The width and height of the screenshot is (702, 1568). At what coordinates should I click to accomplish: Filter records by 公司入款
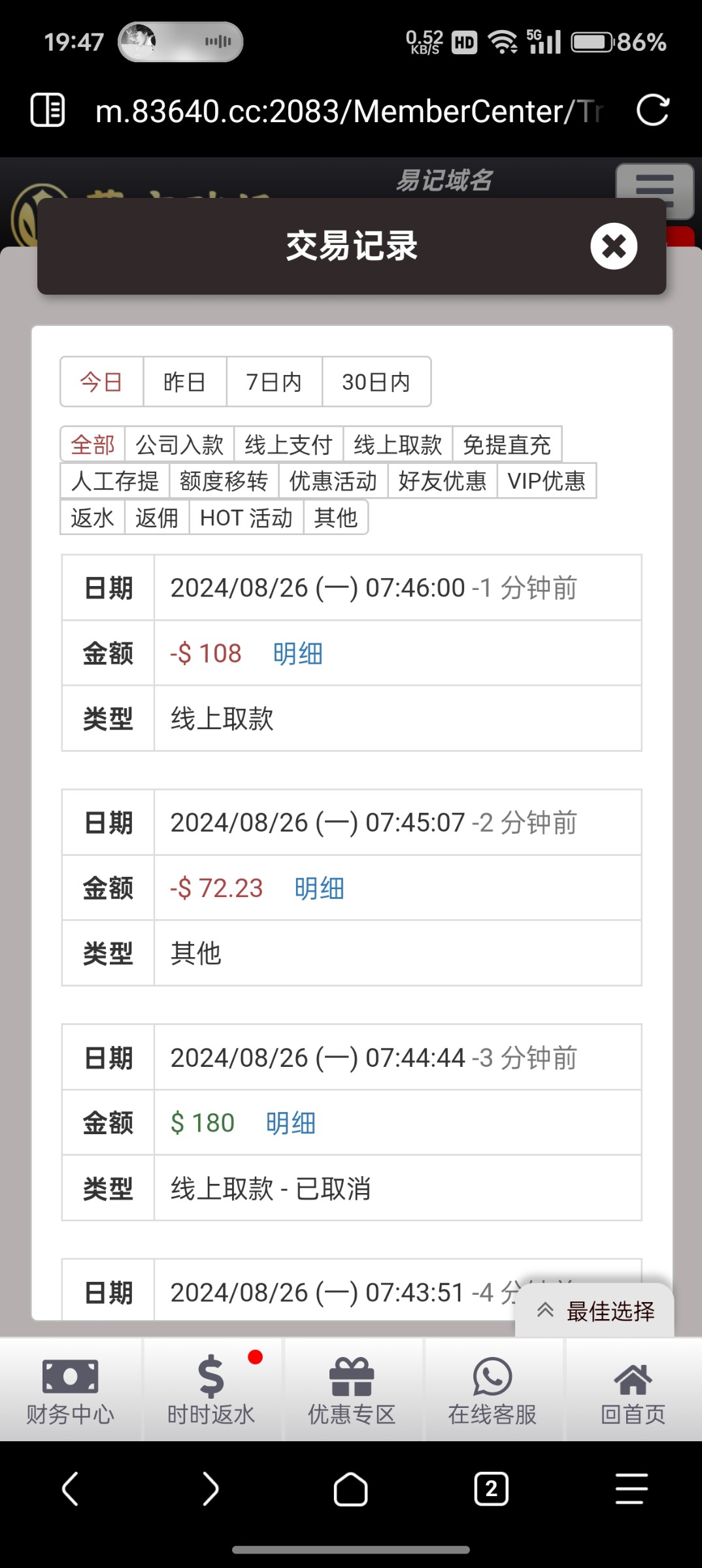point(180,445)
